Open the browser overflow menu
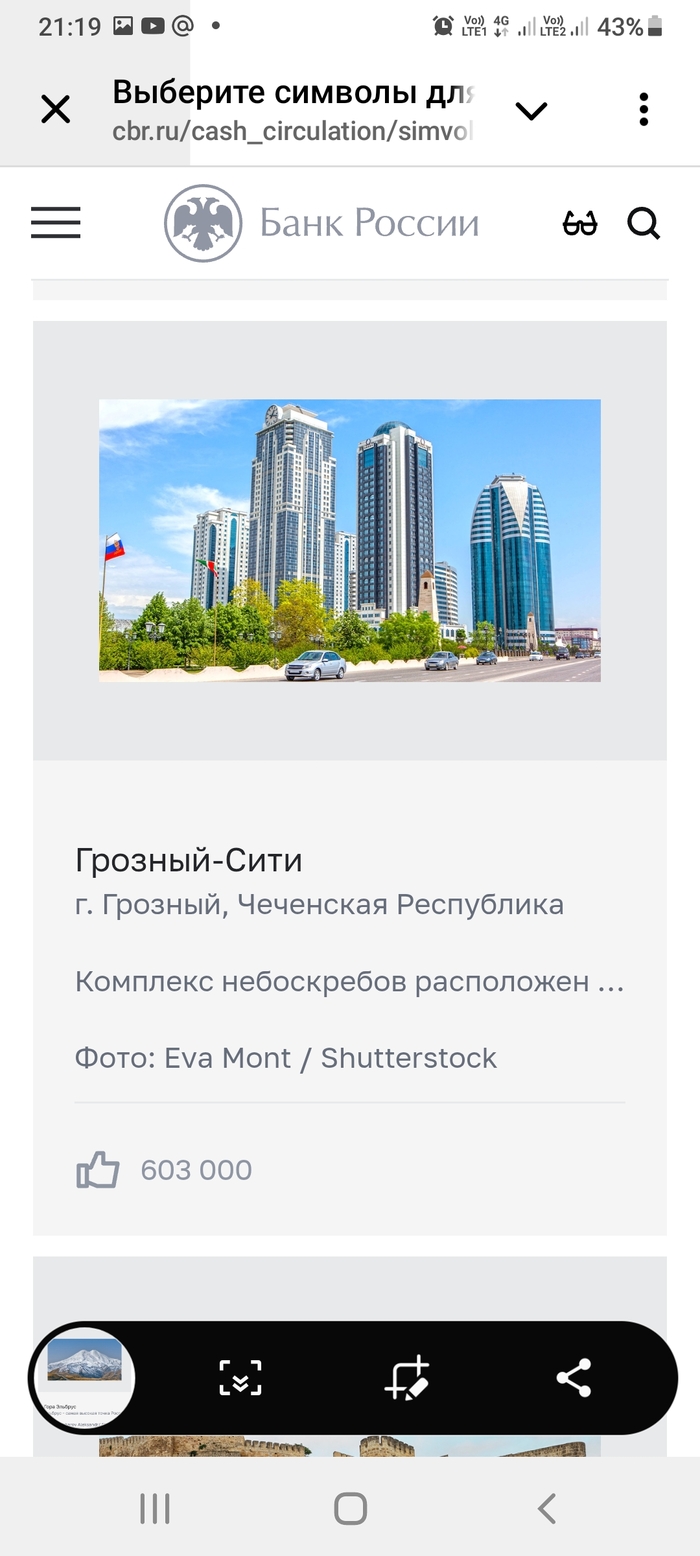This screenshot has width=700, height=1556. [x=644, y=109]
